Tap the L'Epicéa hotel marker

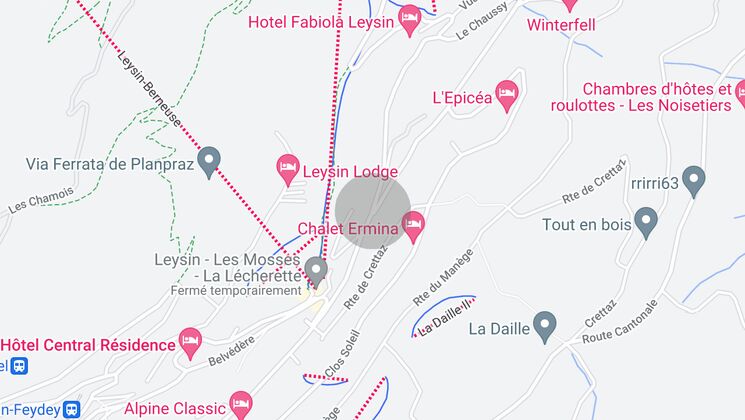pos(508,96)
